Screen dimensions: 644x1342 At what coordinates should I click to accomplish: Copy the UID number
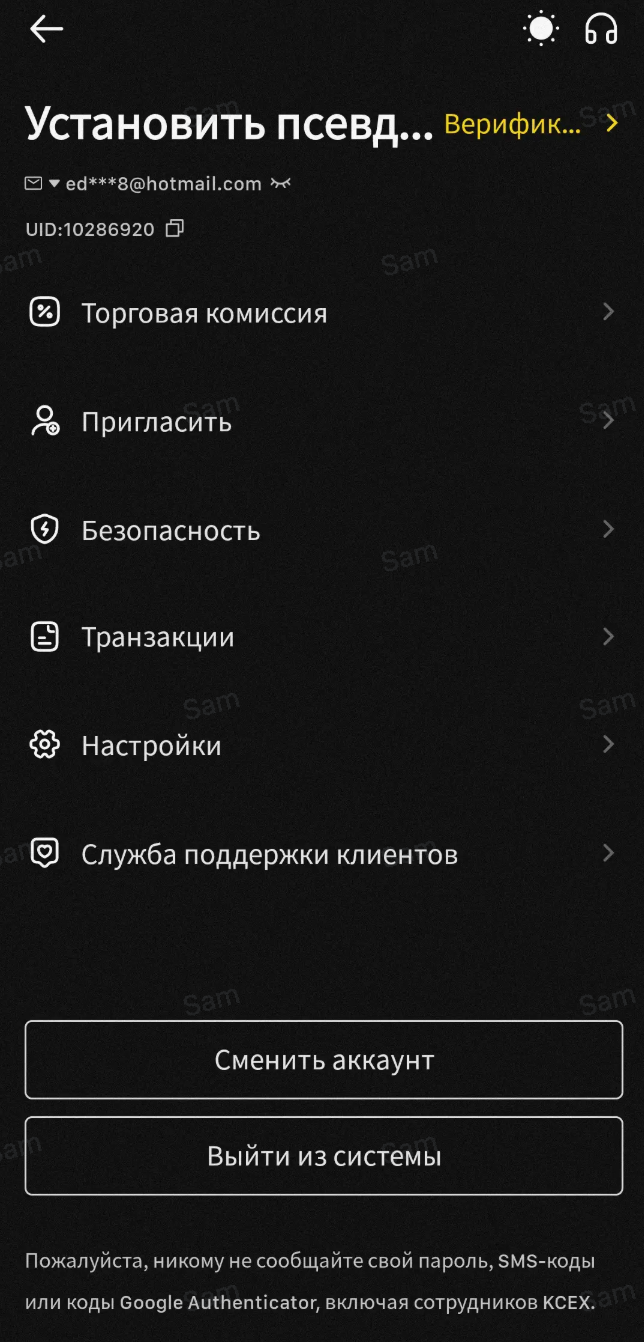[x=175, y=229]
